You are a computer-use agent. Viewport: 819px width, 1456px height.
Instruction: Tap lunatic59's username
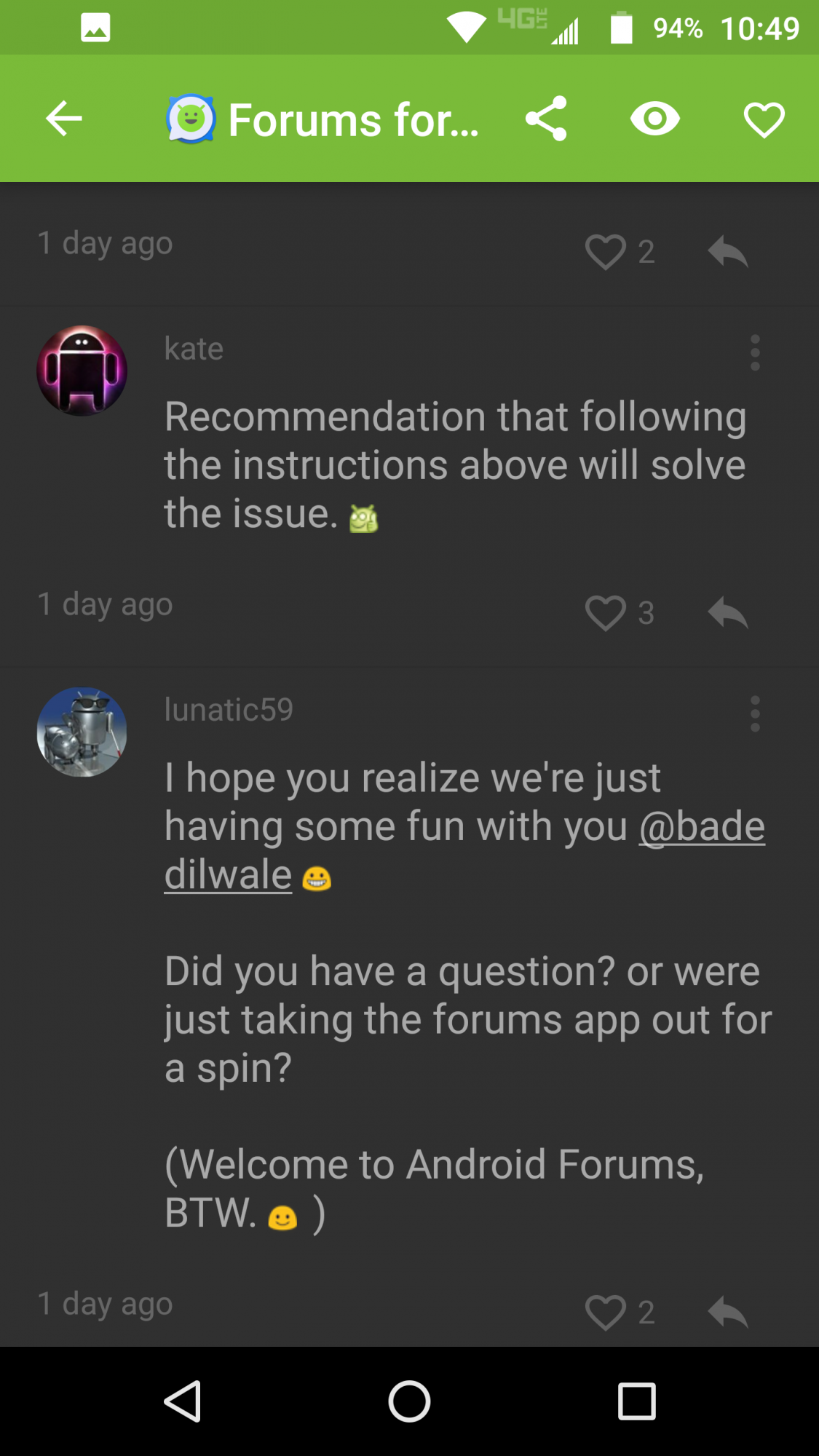pos(229,710)
